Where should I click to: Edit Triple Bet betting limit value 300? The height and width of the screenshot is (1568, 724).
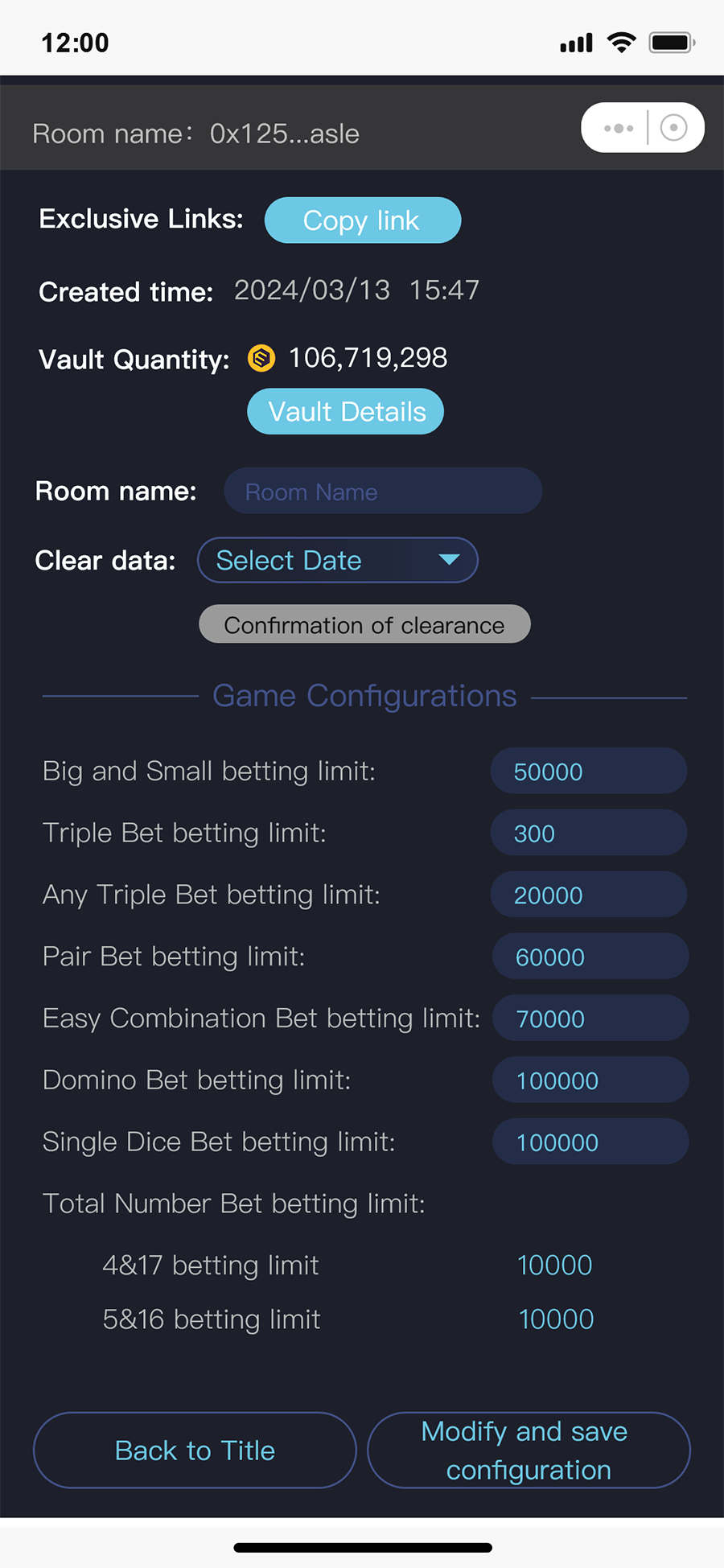coord(589,833)
